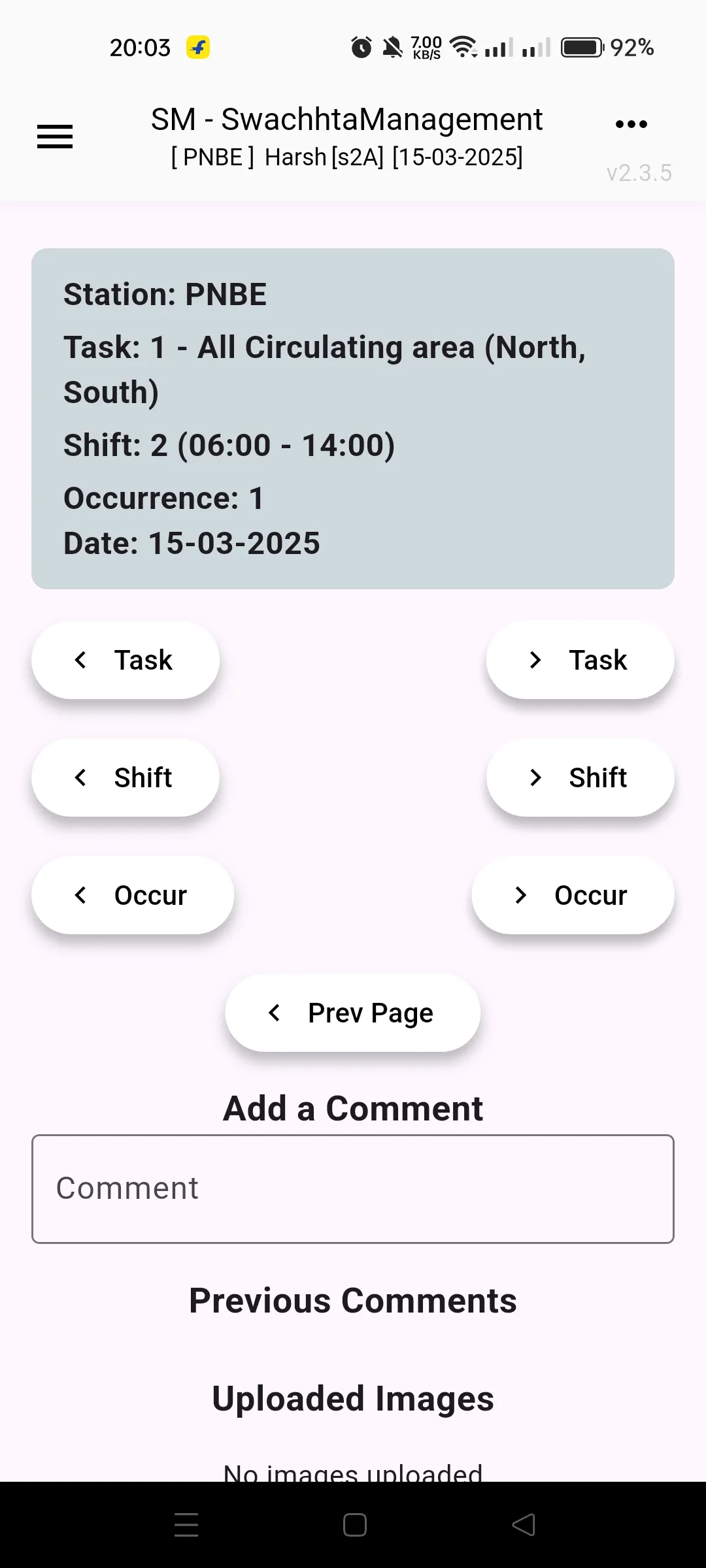Tap the system back navigation button
This screenshot has height=1568, width=706.
(x=523, y=1525)
